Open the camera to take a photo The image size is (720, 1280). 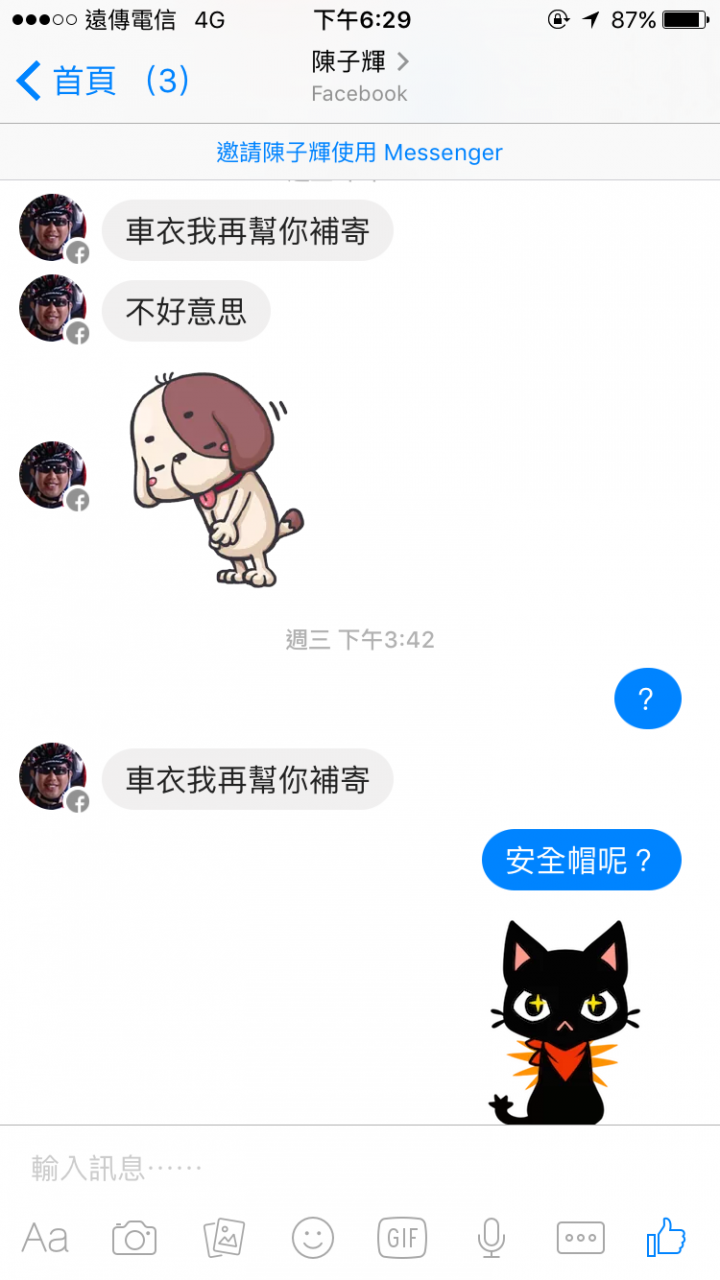click(134, 1238)
